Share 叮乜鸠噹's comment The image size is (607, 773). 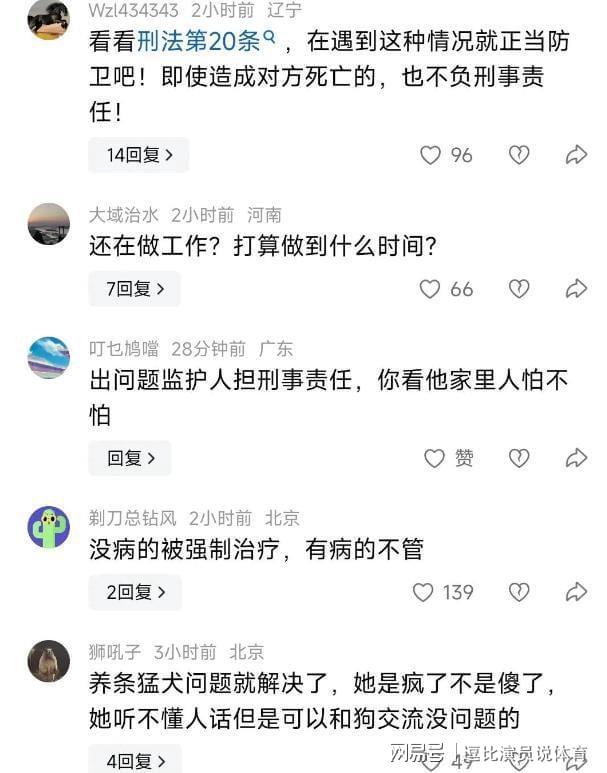point(576,458)
